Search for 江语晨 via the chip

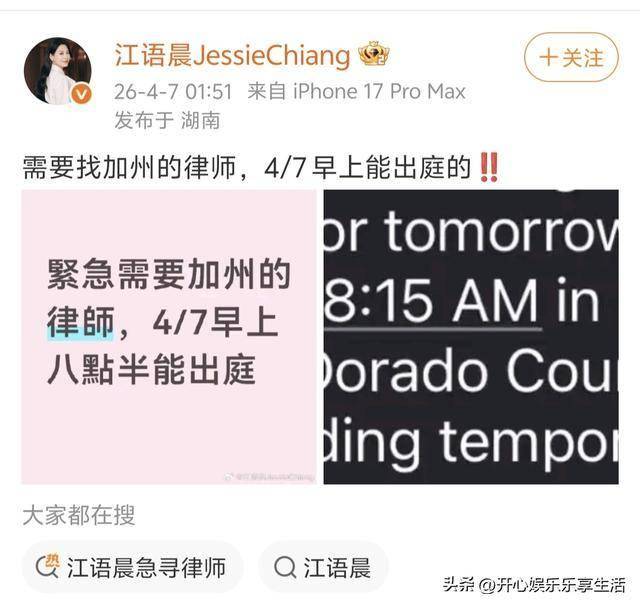click(324, 568)
